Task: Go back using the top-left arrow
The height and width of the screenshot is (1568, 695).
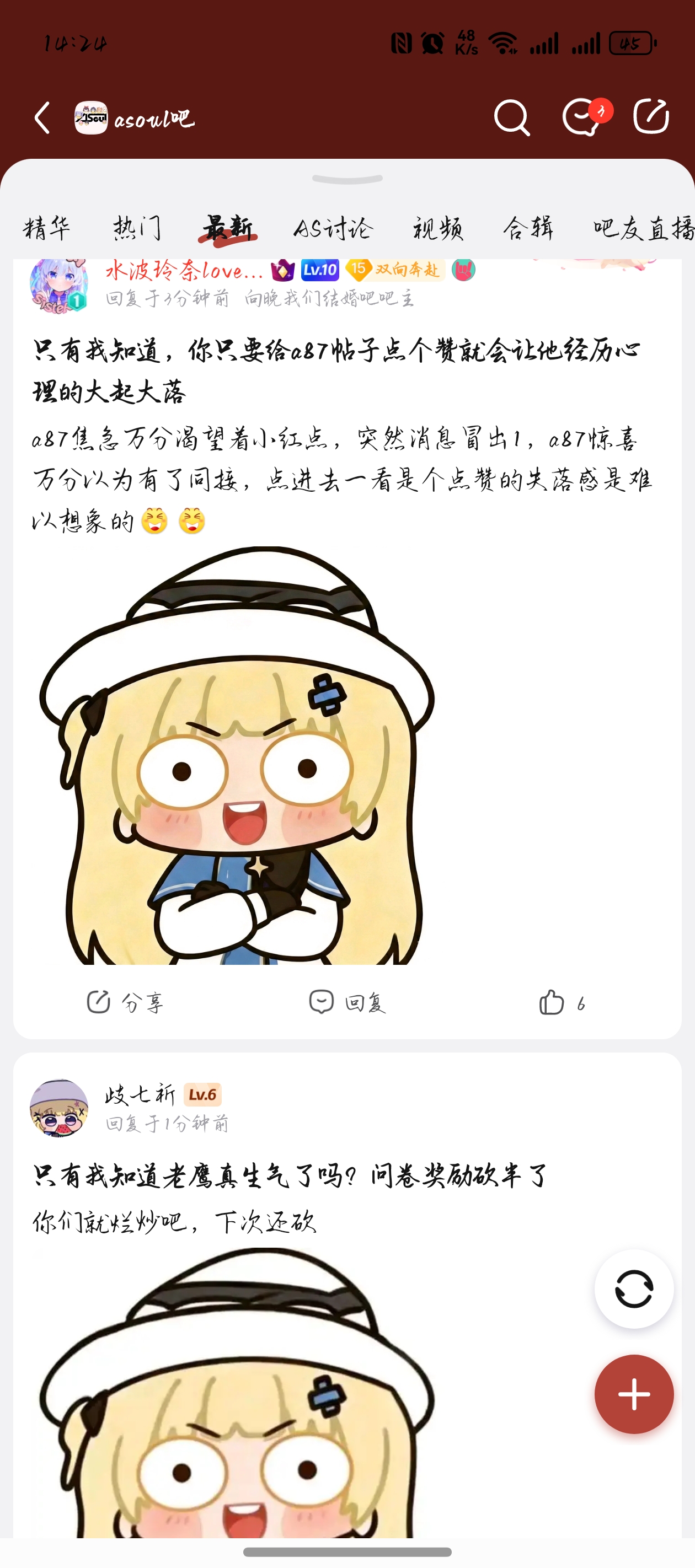Action: [x=42, y=117]
